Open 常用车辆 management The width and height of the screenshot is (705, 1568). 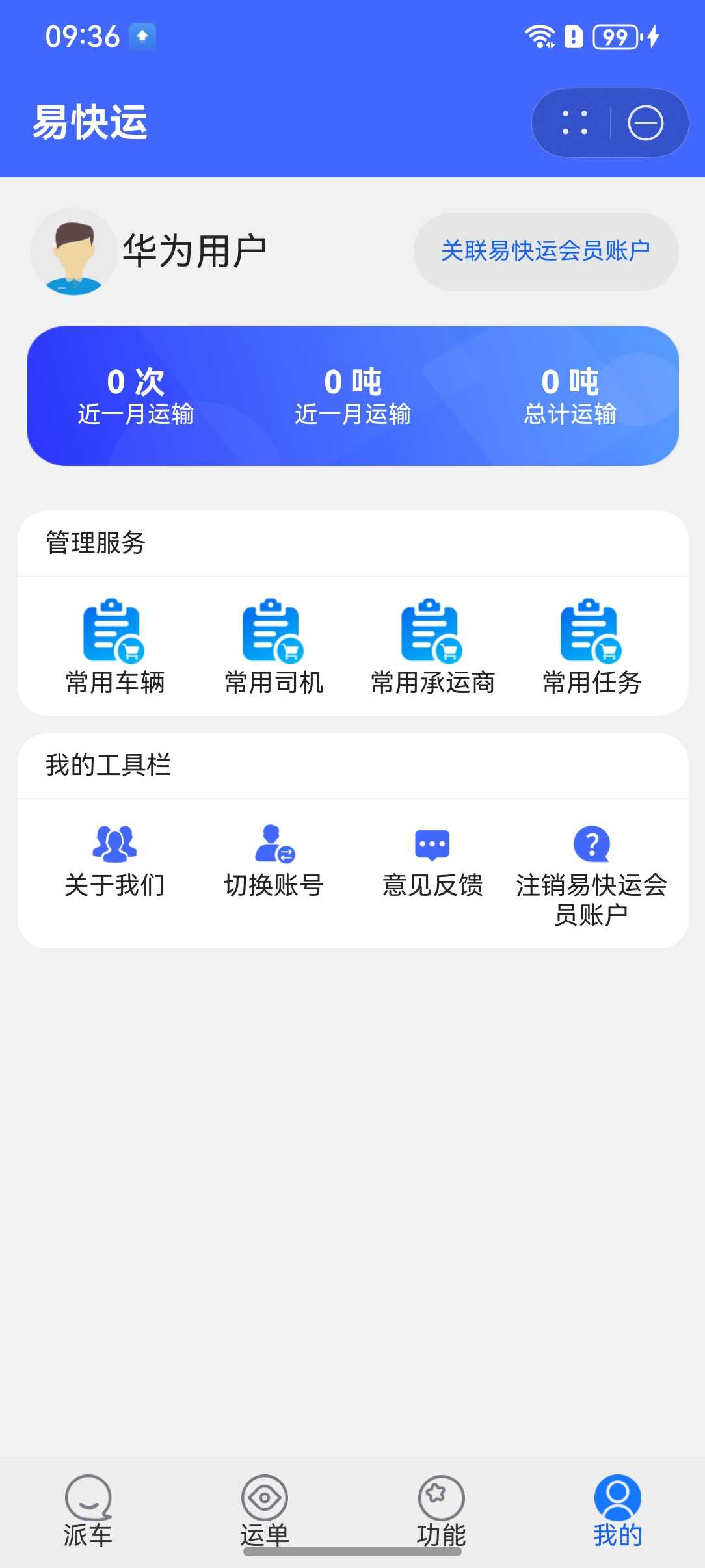114,647
